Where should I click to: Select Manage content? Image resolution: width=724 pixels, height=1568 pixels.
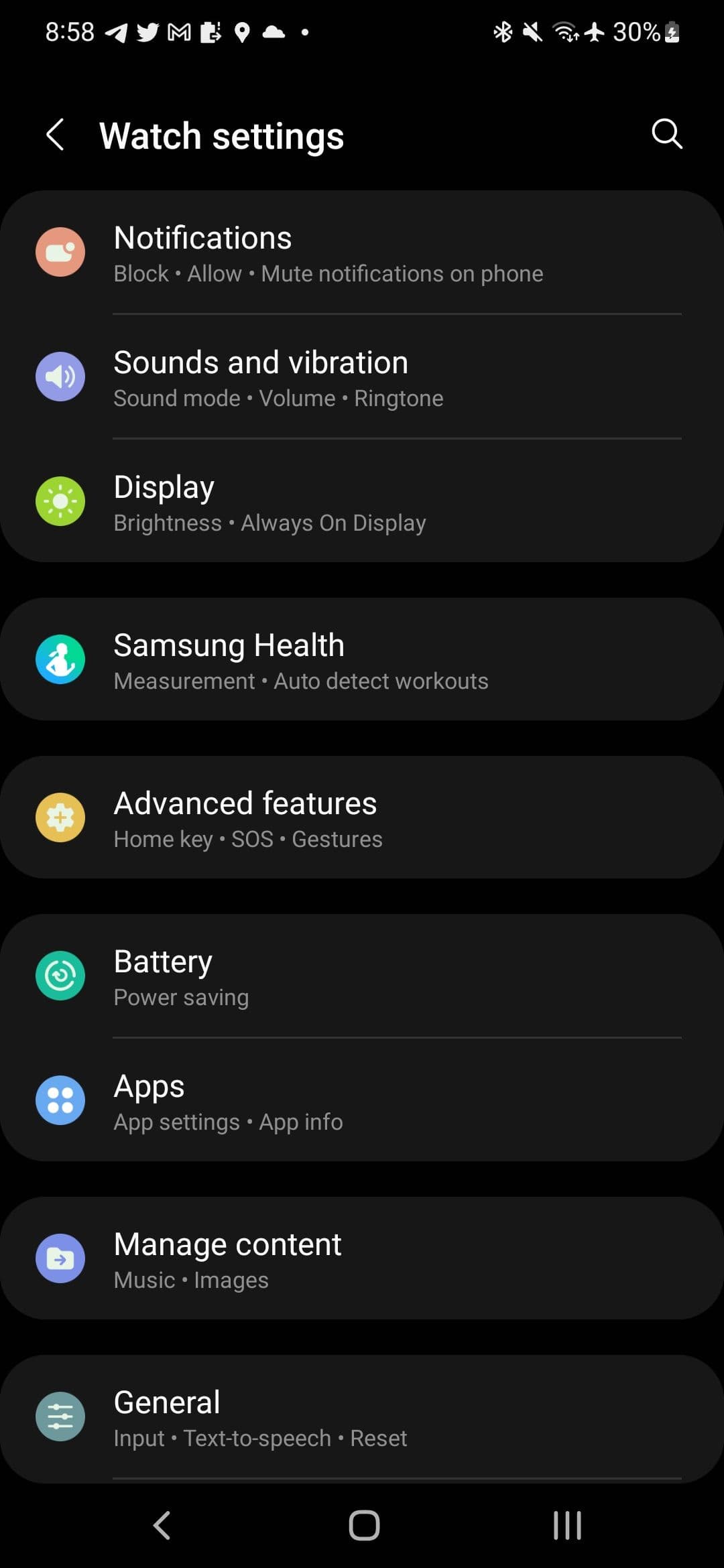(x=362, y=1259)
